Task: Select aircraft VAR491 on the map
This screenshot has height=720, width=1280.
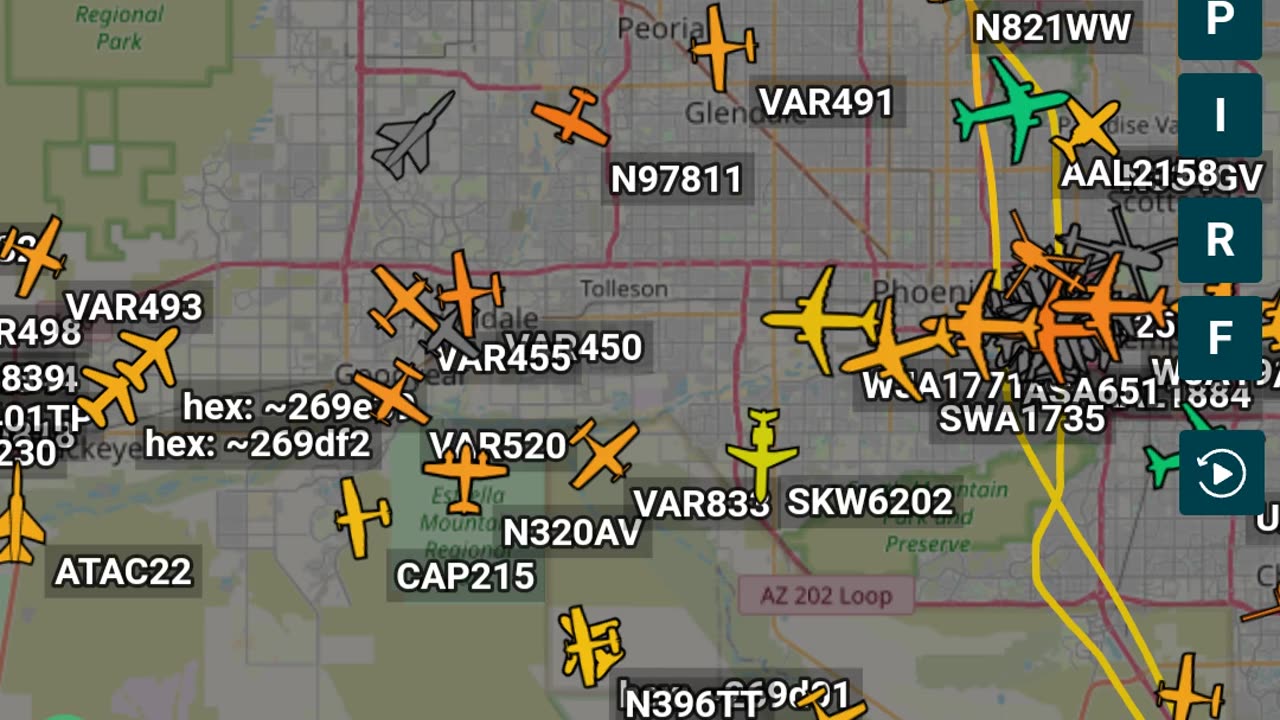Action: (x=722, y=46)
